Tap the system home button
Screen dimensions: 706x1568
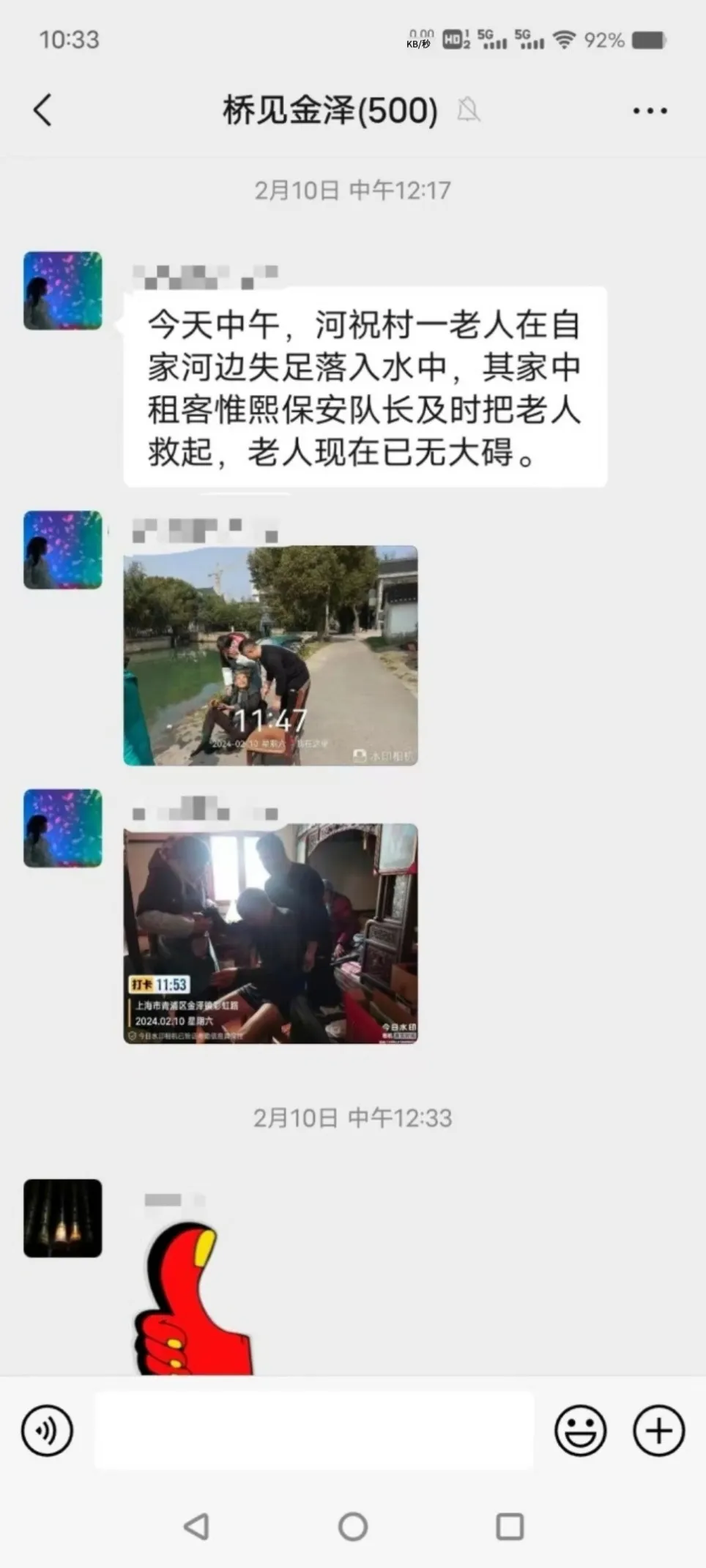tap(353, 1527)
